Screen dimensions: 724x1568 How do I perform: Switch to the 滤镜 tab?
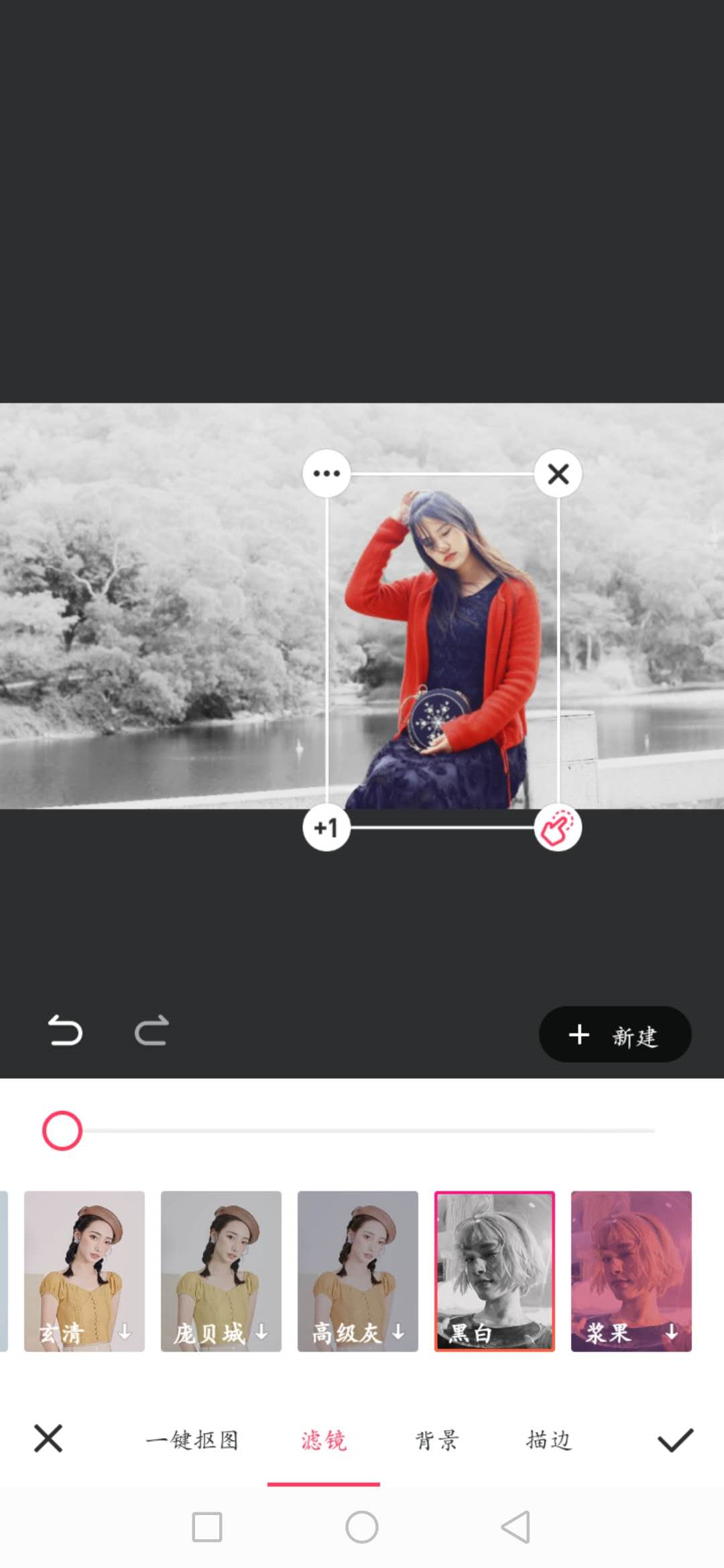tap(324, 1439)
